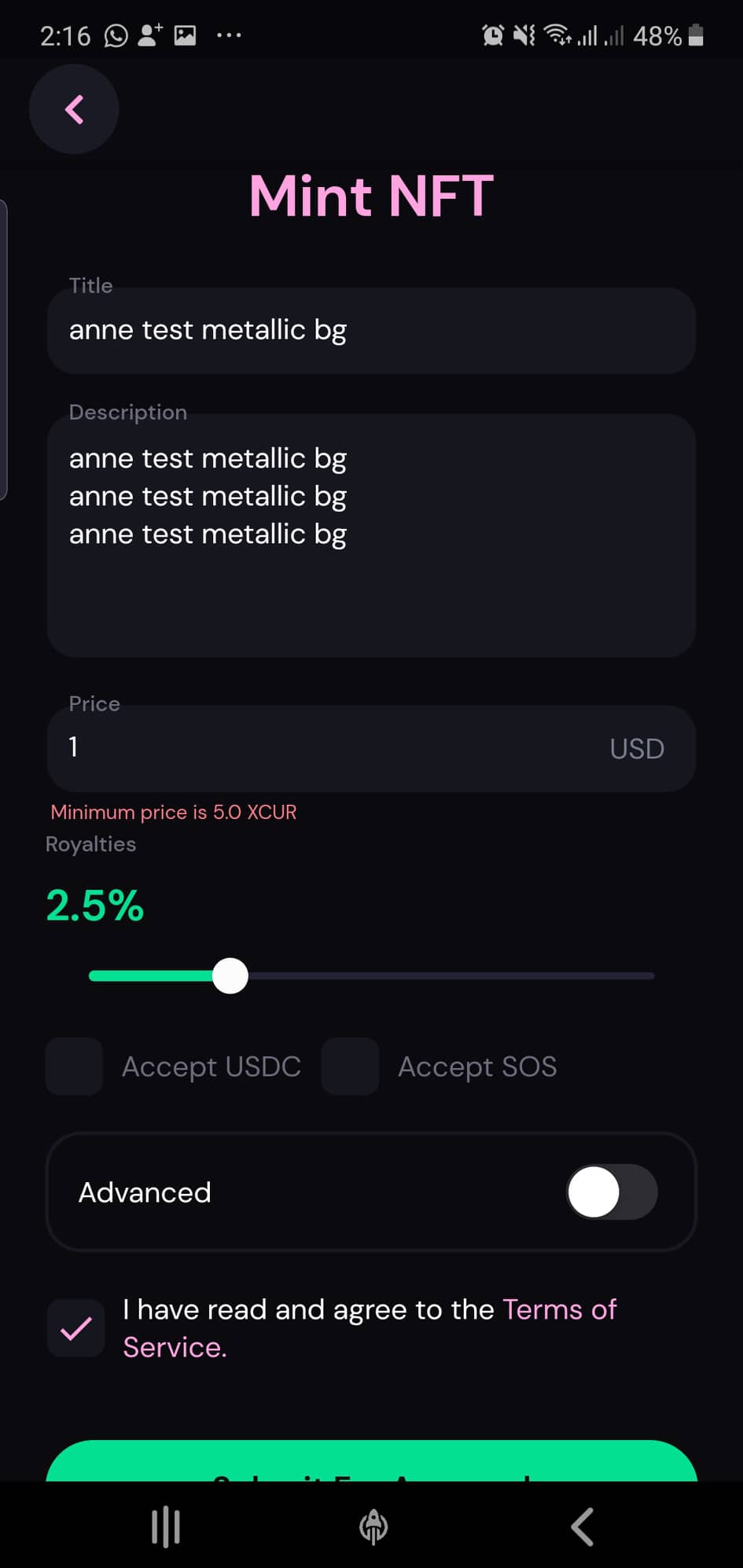Tap the Wi-Fi indicator icon
Image resolution: width=743 pixels, height=1568 pixels.
[x=558, y=35]
